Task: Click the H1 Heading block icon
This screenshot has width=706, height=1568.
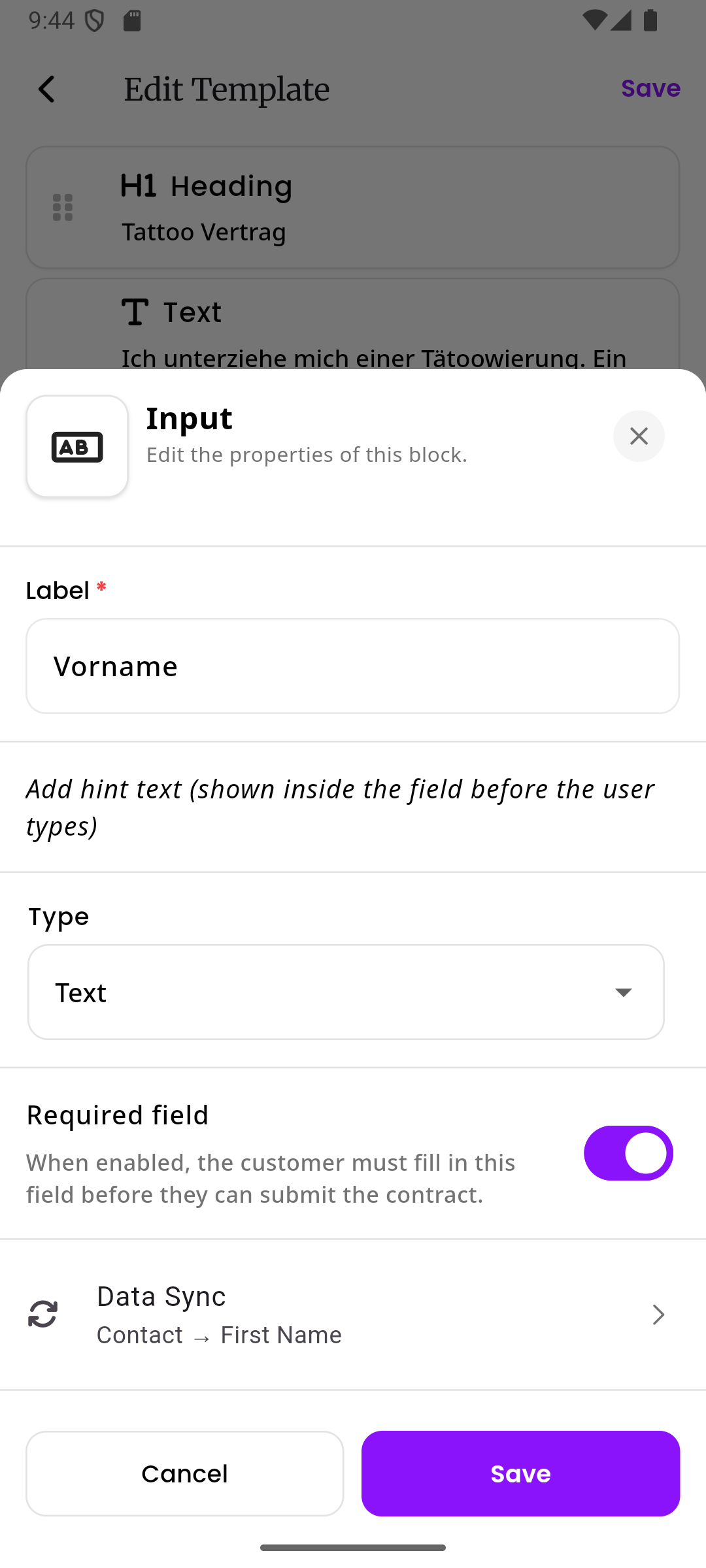Action: coord(139,186)
